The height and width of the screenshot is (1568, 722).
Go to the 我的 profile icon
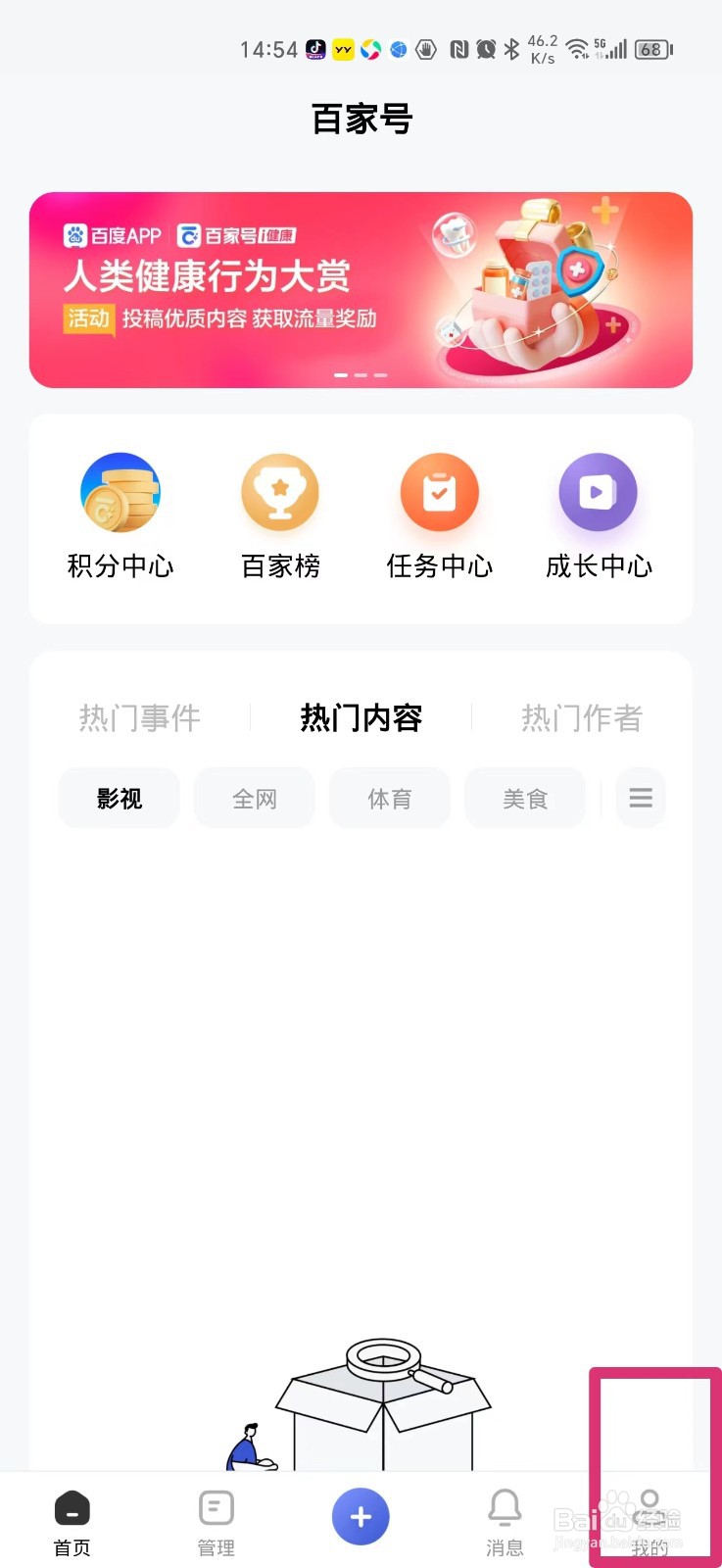pos(650,1509)
